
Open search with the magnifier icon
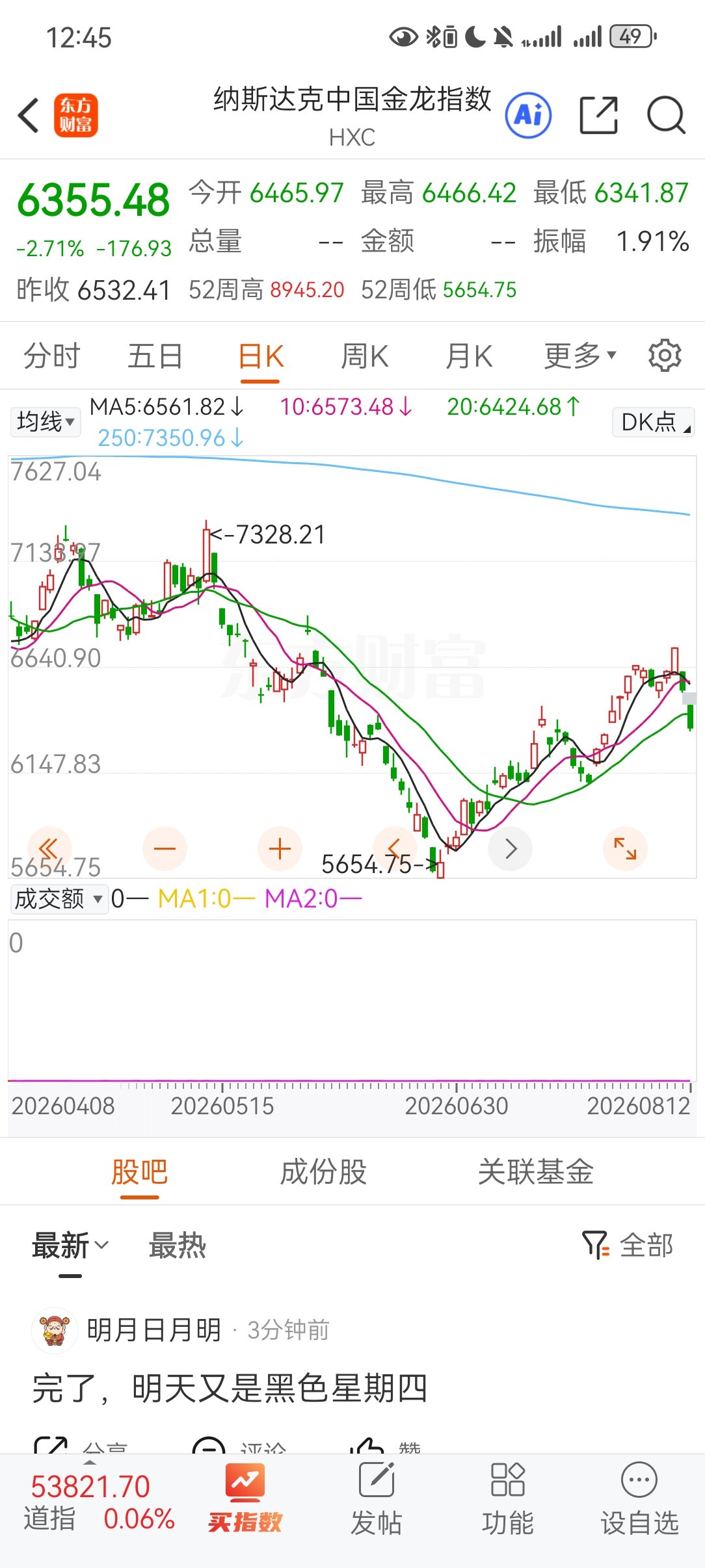pos(666,115)
